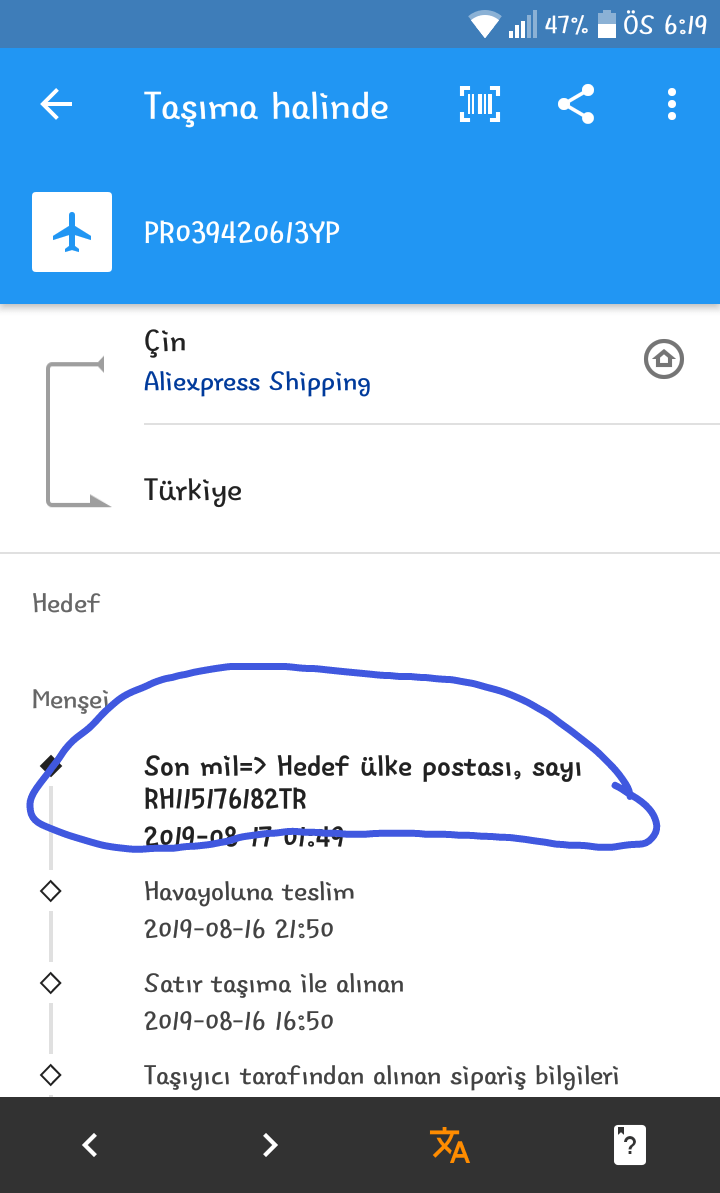The width and height of the screenshot is (720, 1193).
Task: Open the overflow menu
Action: pos(671,105)
